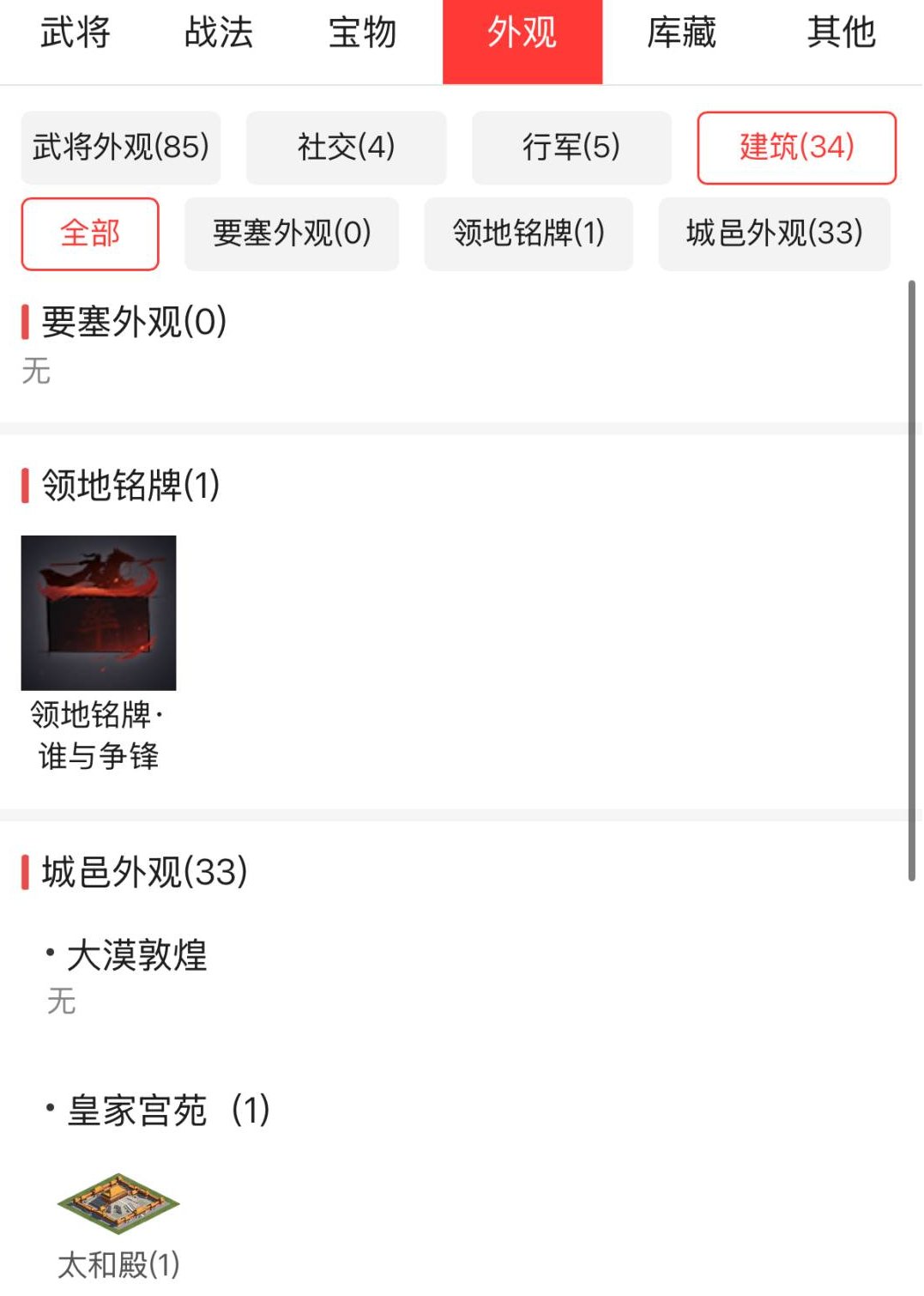Open the 战法 tab
The height and width of the screenshot is (1296, 924).
[x=216, y=34]
